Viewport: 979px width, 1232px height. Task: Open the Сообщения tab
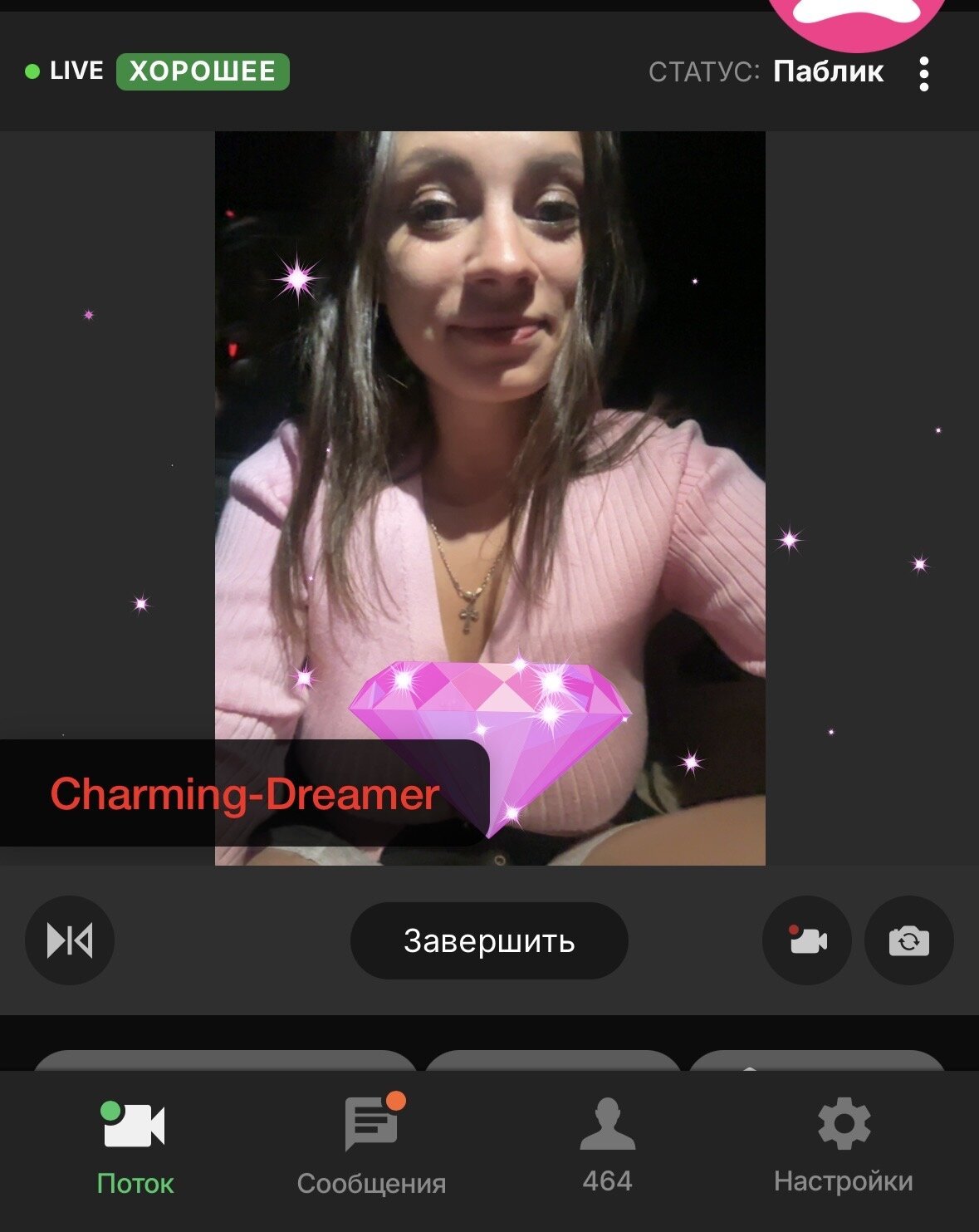pyautogui.click(x=371, y=1148)
